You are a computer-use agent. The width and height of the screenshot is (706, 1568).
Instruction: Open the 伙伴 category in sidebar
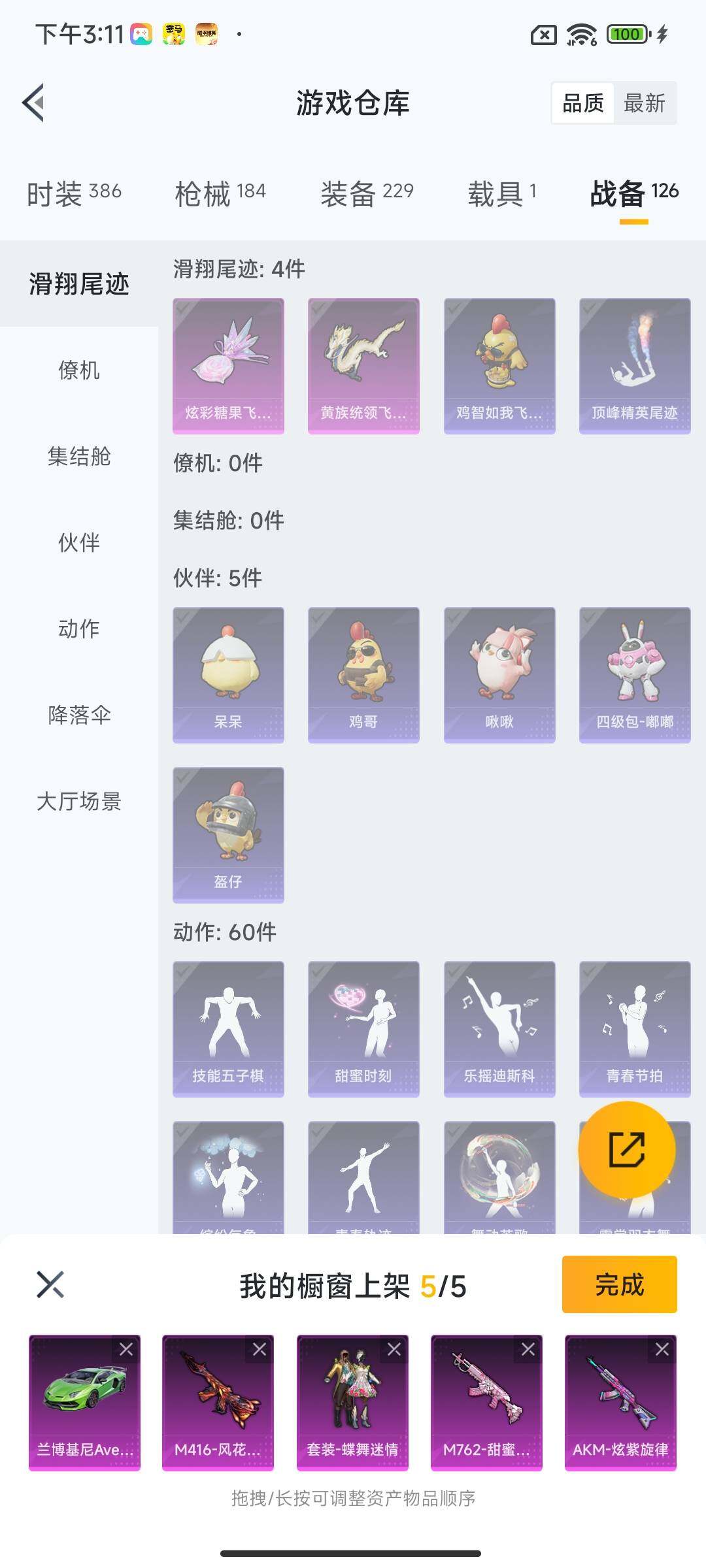tap(78, 544)
